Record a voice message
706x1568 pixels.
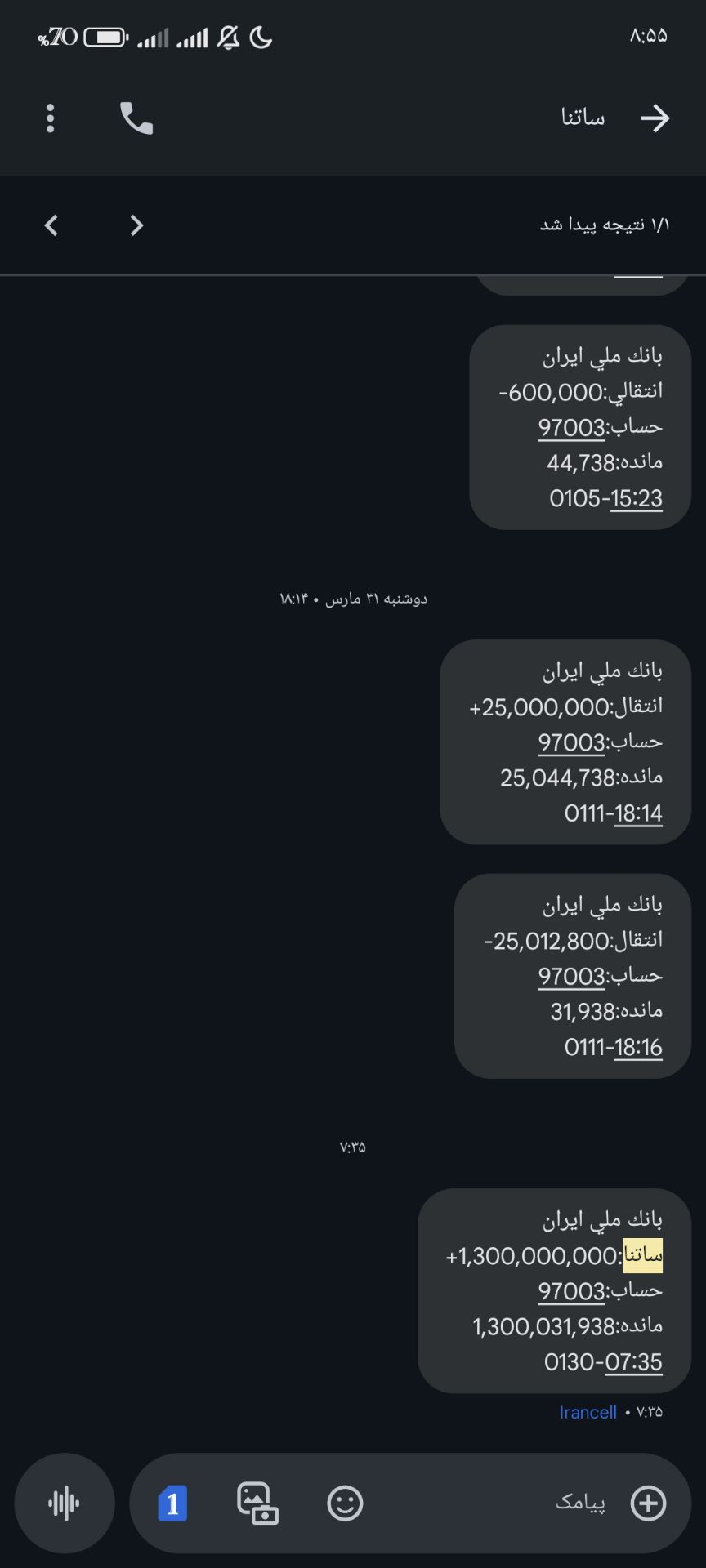65,1503
